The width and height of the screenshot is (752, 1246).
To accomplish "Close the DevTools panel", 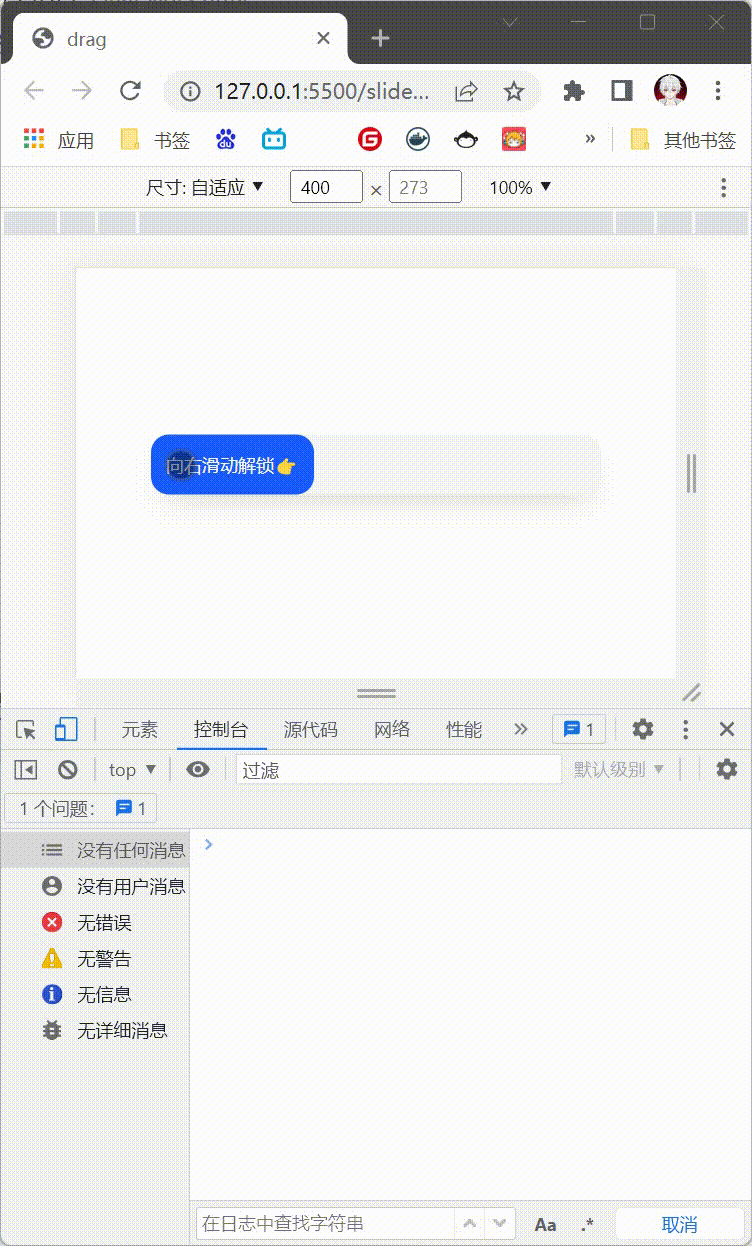I will (x=727, y=729).
